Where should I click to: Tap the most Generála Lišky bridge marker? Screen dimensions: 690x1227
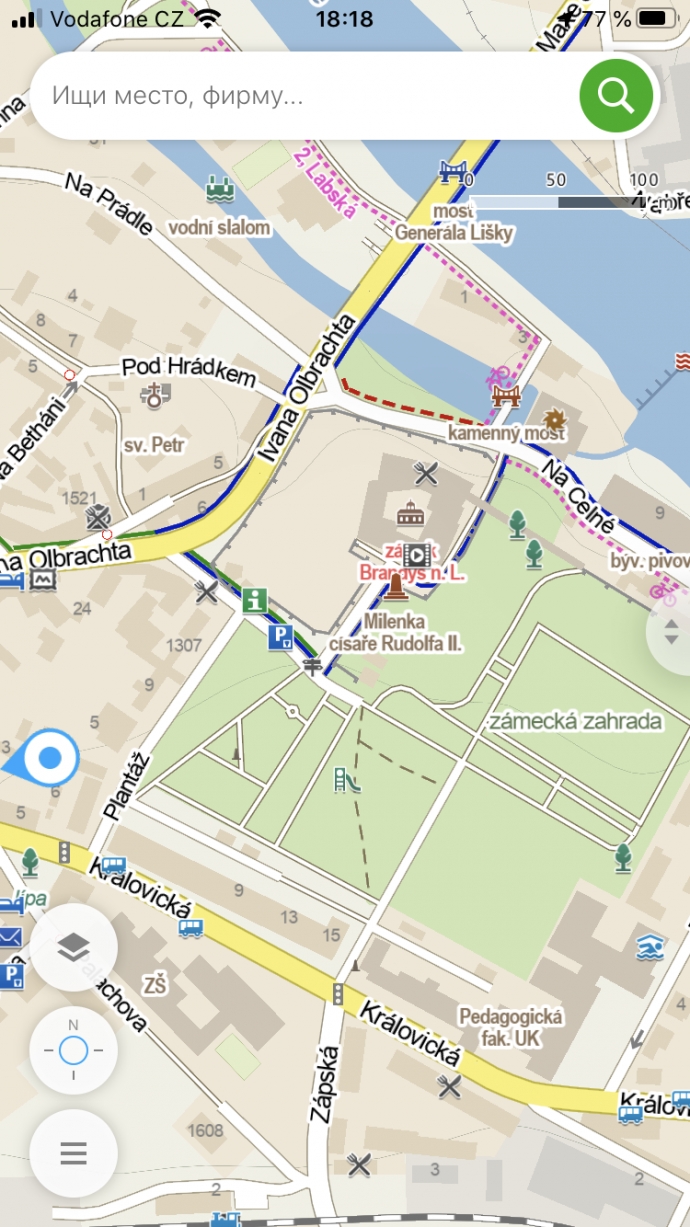(x=453, y=173)
